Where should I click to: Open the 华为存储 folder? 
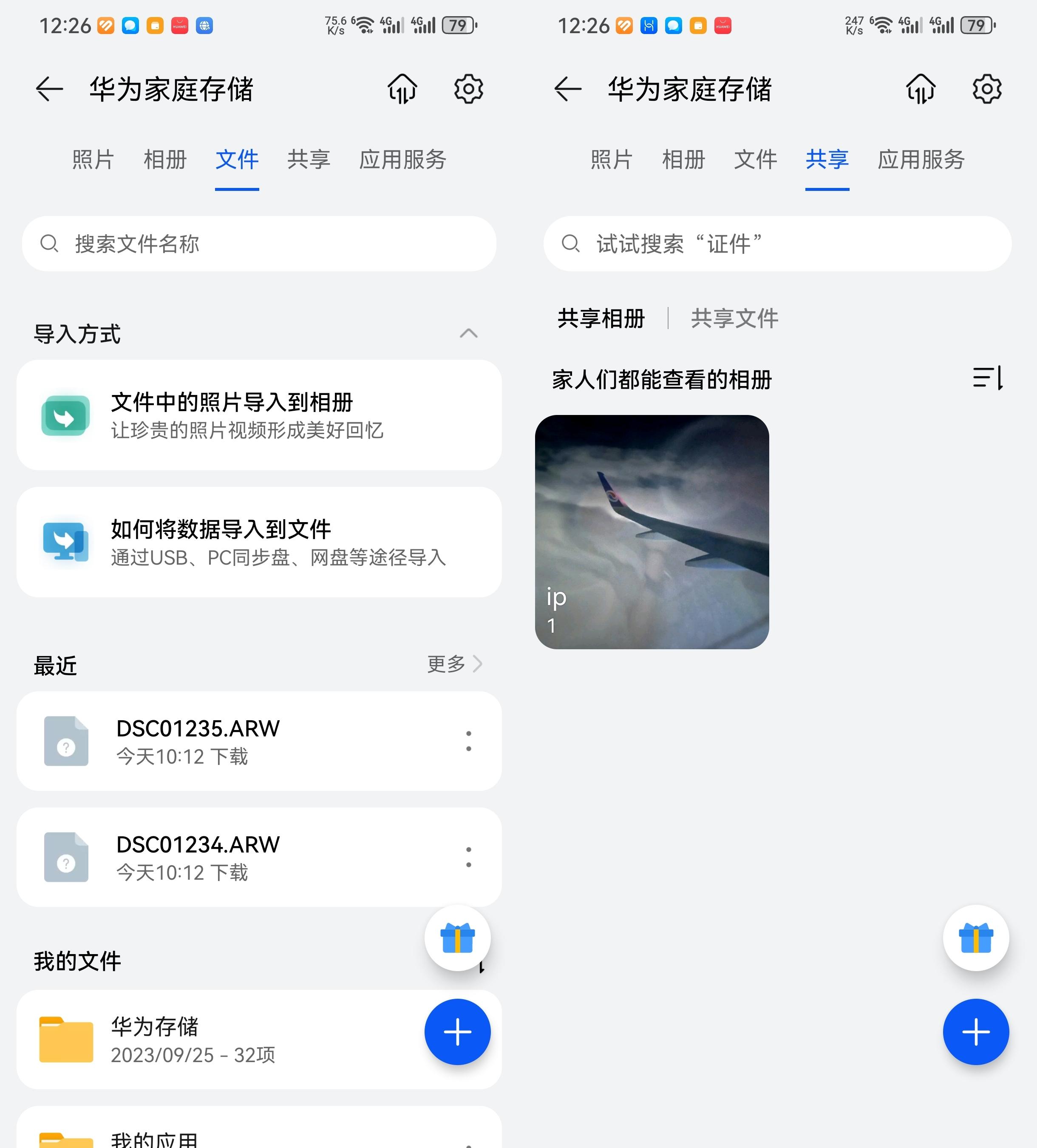click(171, 1037)
